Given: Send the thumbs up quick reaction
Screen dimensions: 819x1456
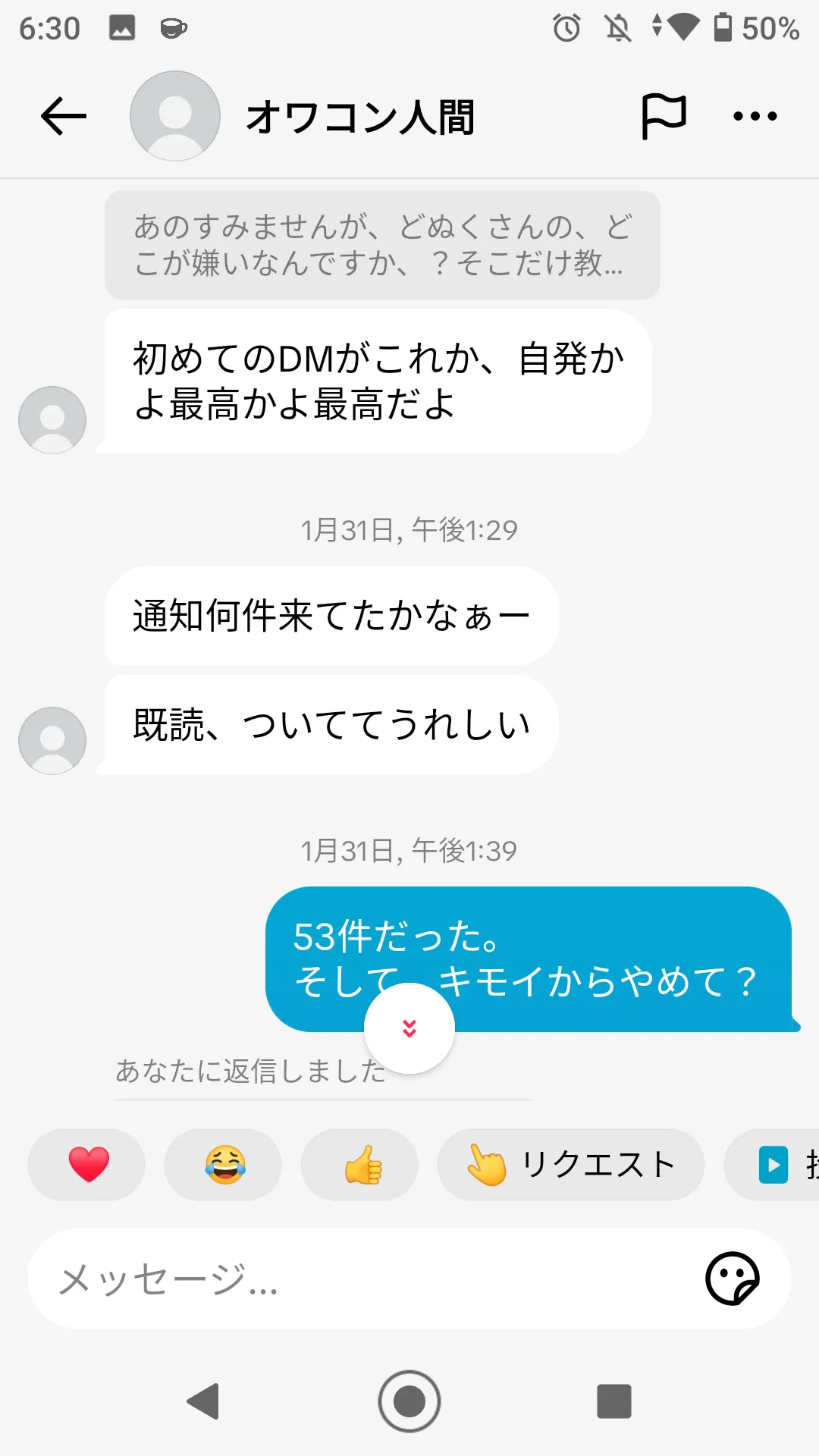Looking at the screenshot, I should (x=360, y=1165).
